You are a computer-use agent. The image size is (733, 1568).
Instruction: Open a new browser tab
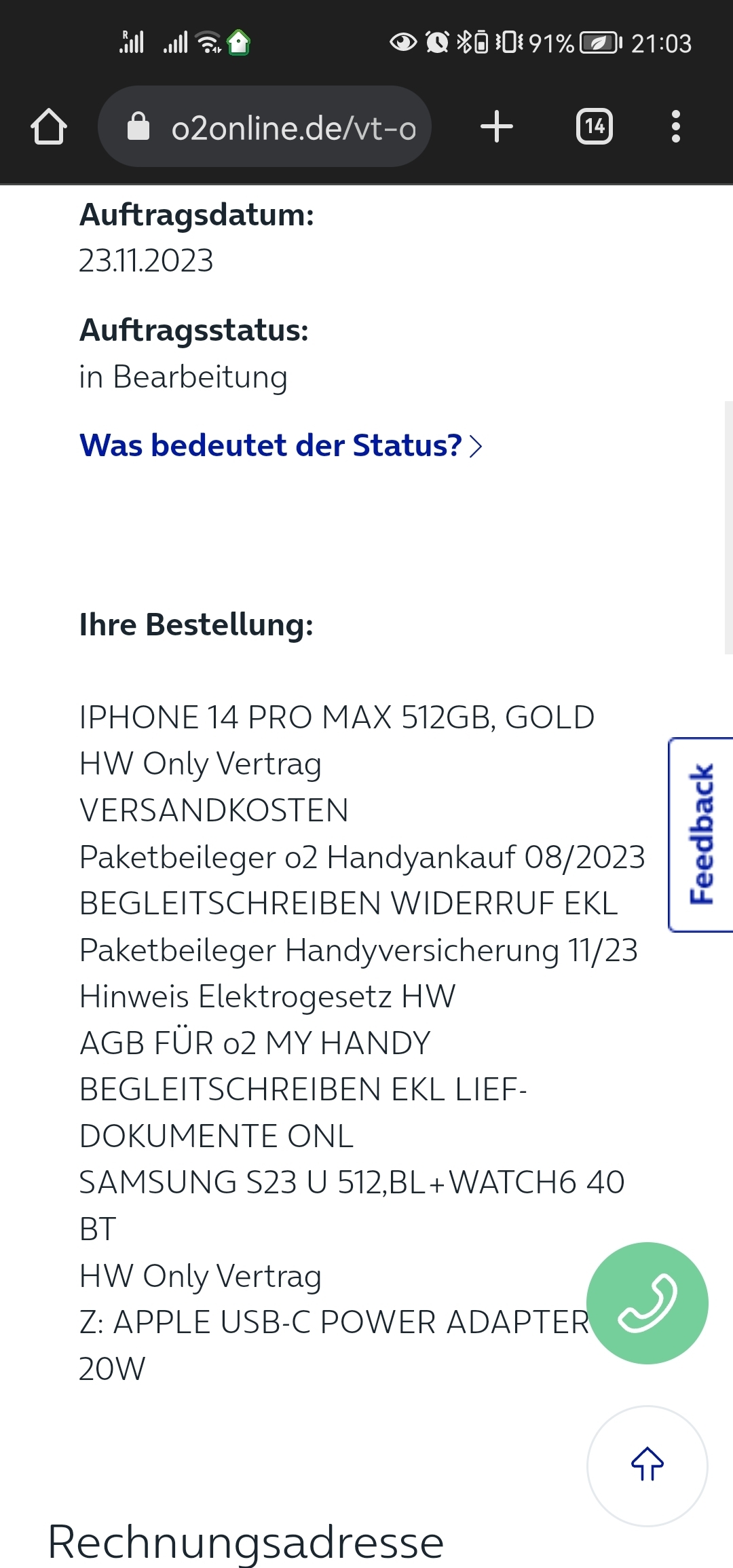tap(497, 127)
